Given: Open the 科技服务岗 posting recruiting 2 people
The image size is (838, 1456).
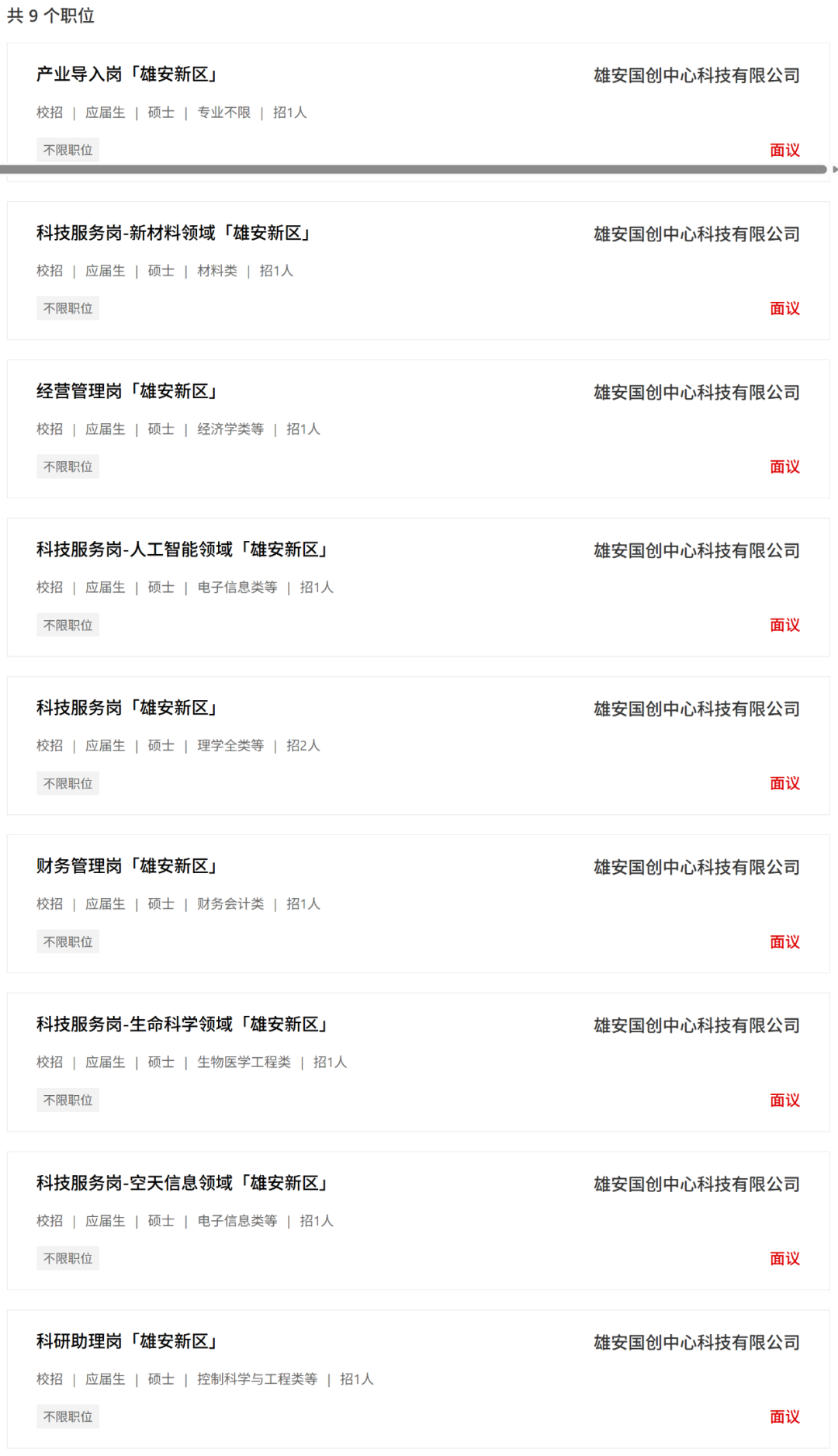Looking at the screenshot, I should click(x=126, y=708).
